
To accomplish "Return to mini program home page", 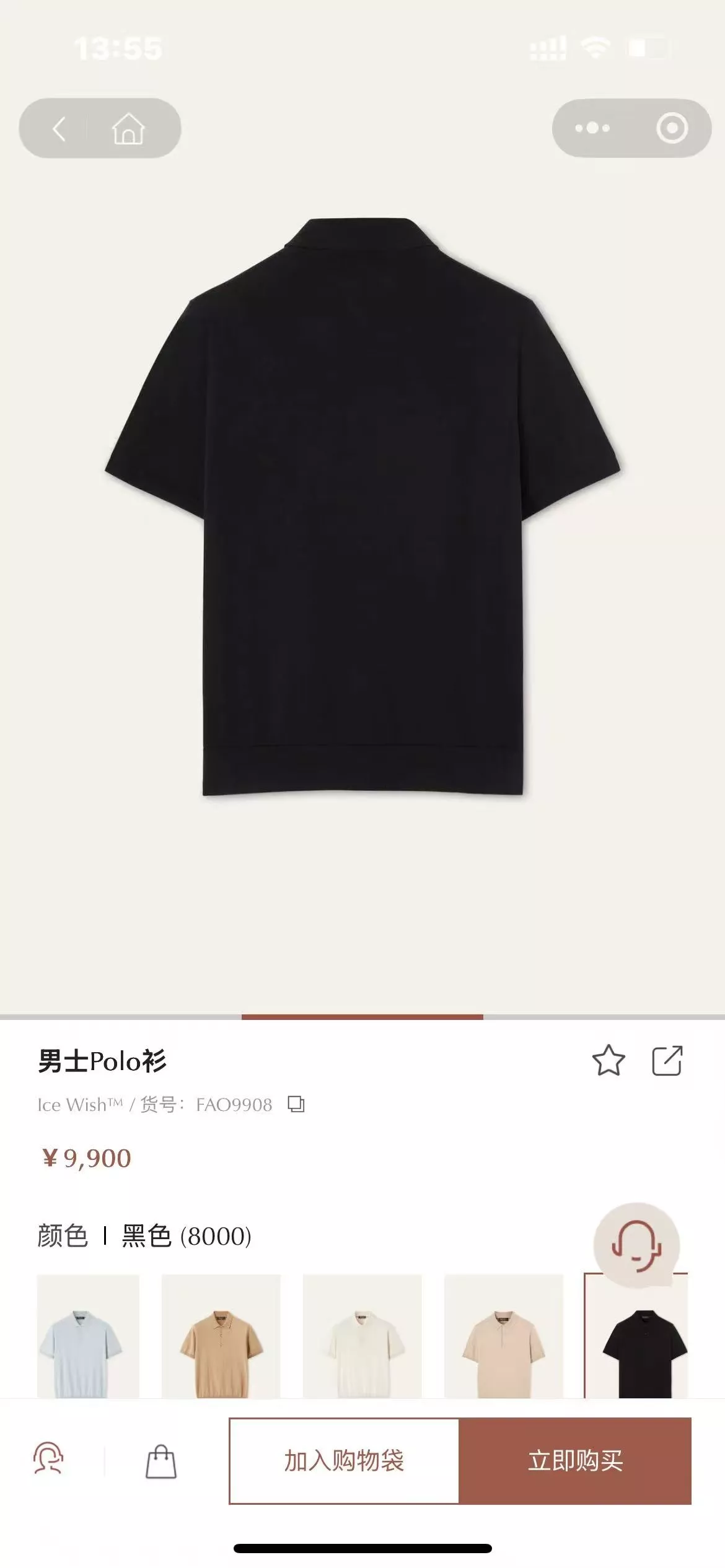I will (x=128, y=129).
